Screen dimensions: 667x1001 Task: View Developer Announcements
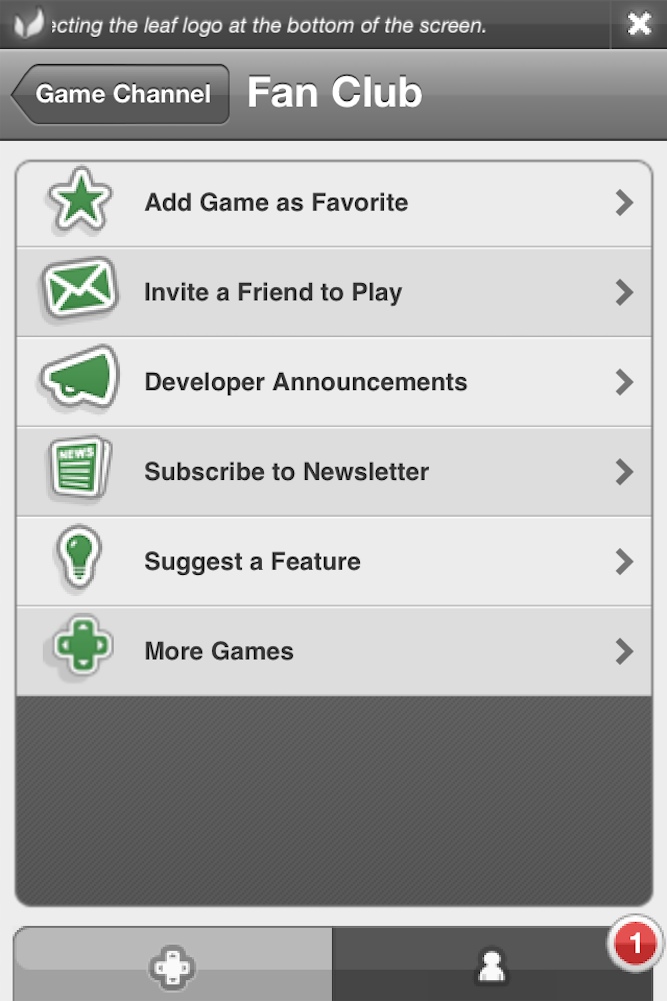pyautogui.click(x=334, y=382)
